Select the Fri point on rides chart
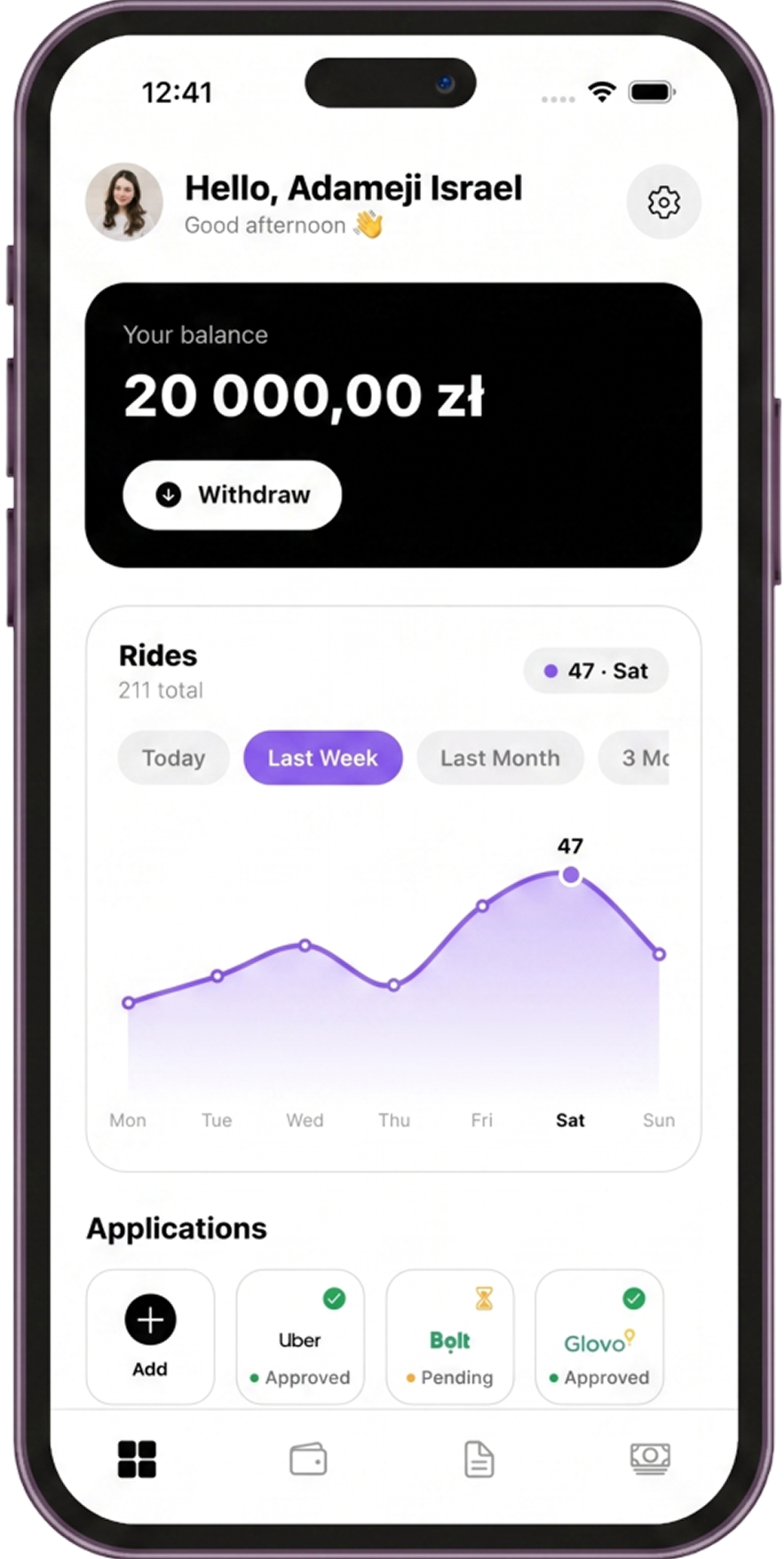Screen dimensions: 784x1559 tap(482, 906)
